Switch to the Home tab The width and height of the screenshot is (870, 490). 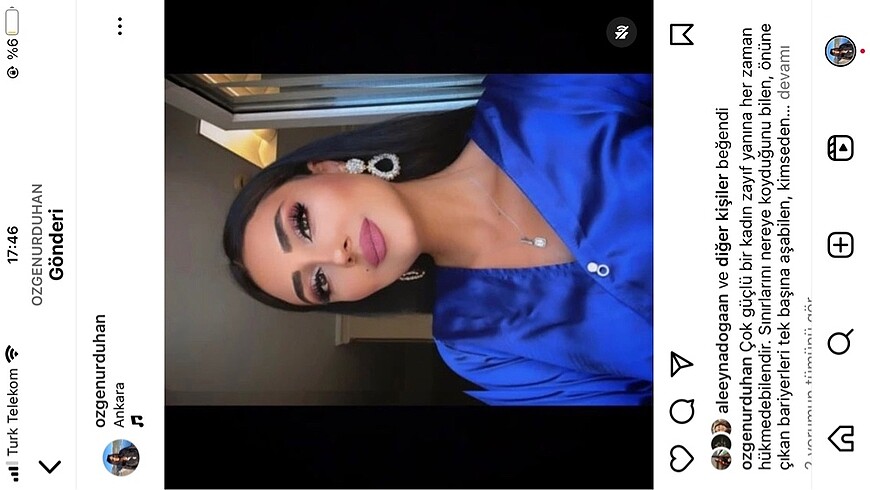841,438
